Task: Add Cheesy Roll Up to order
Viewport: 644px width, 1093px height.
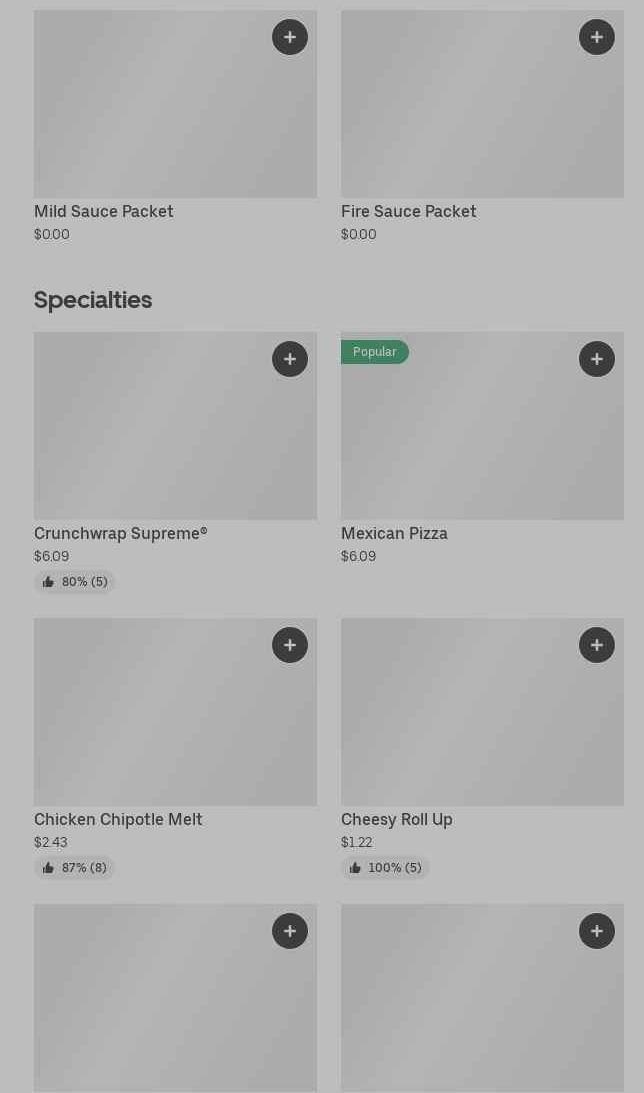Action: [597, 645]
